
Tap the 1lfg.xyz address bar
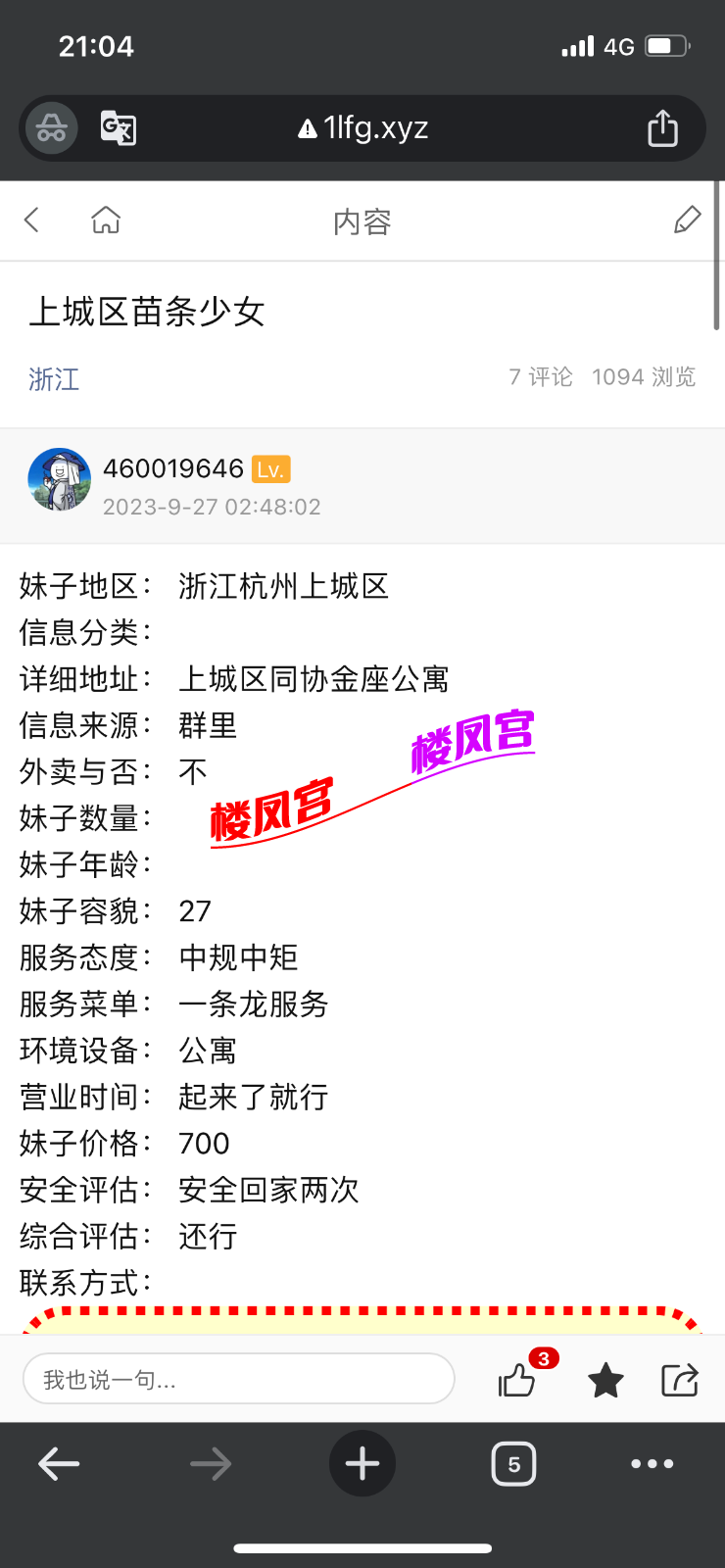click(362, 127)
